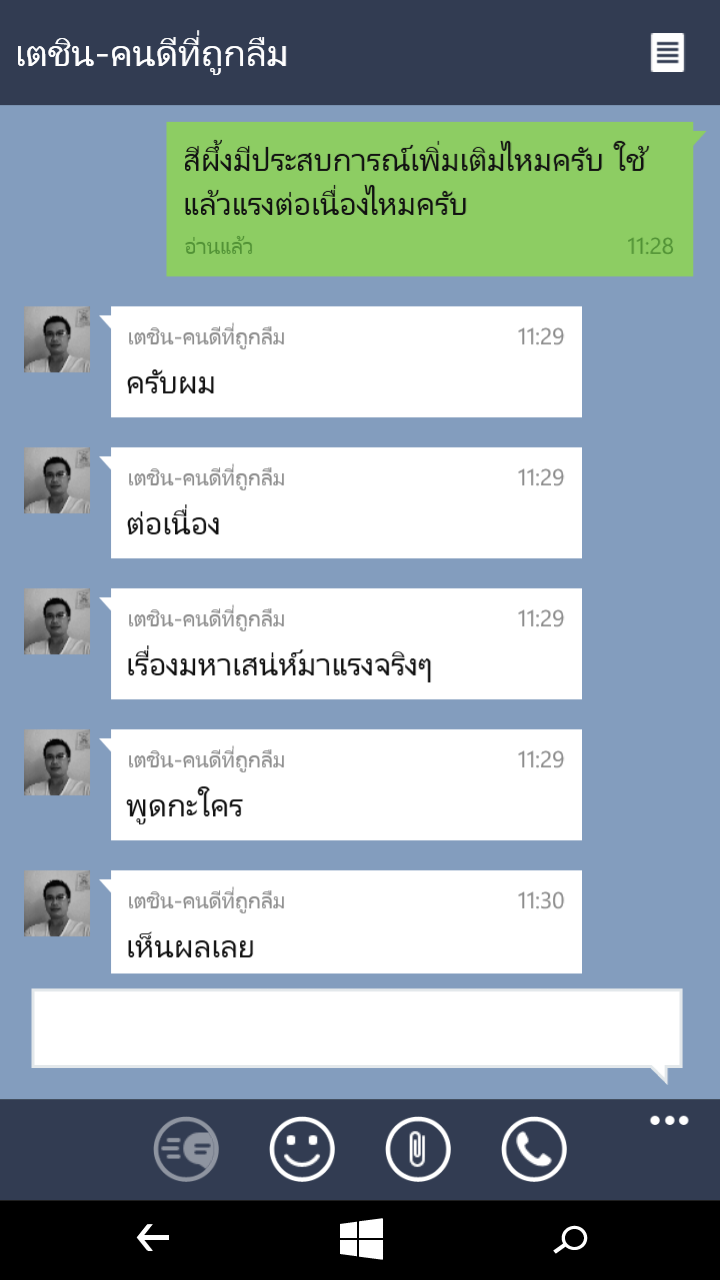
Task: Open sender's avatar beside "ครับผม" message
Action: pyautogui.click(x=57, y=340)
